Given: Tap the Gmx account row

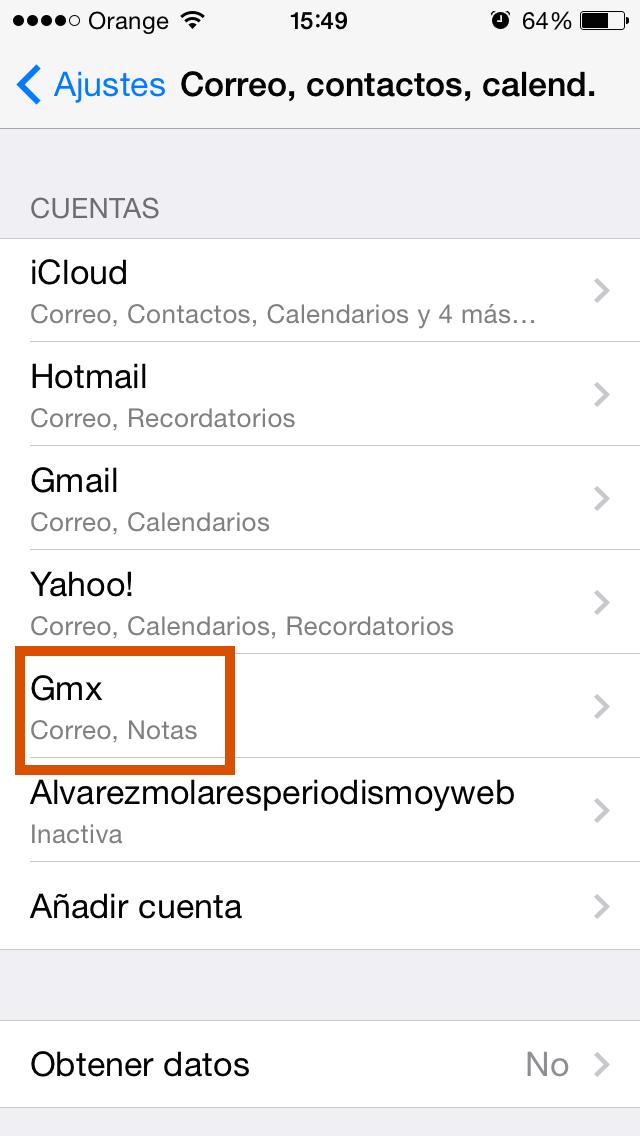Looking at the screenshot, I should pyautogui.click(x=320, y=707).
